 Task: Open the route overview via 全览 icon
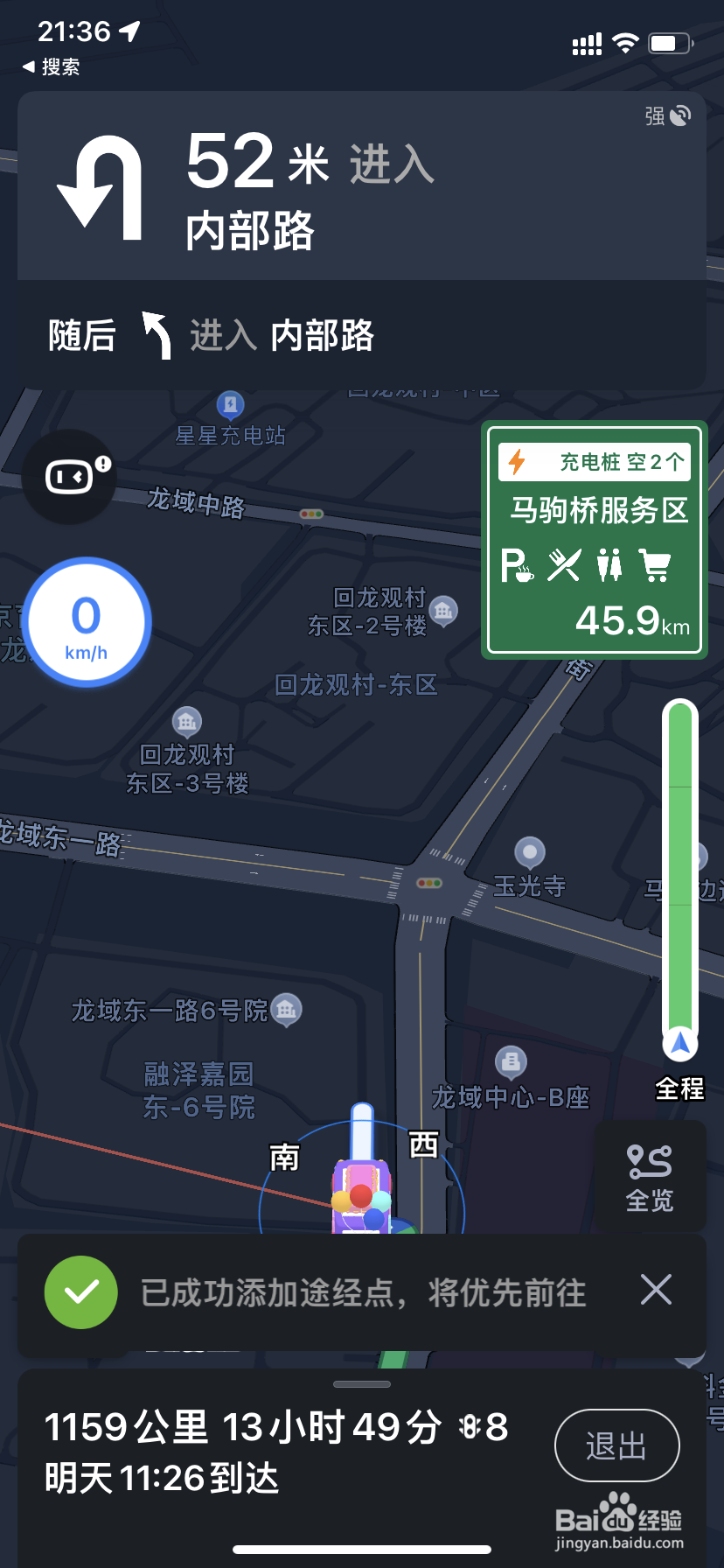(650, 1175)
